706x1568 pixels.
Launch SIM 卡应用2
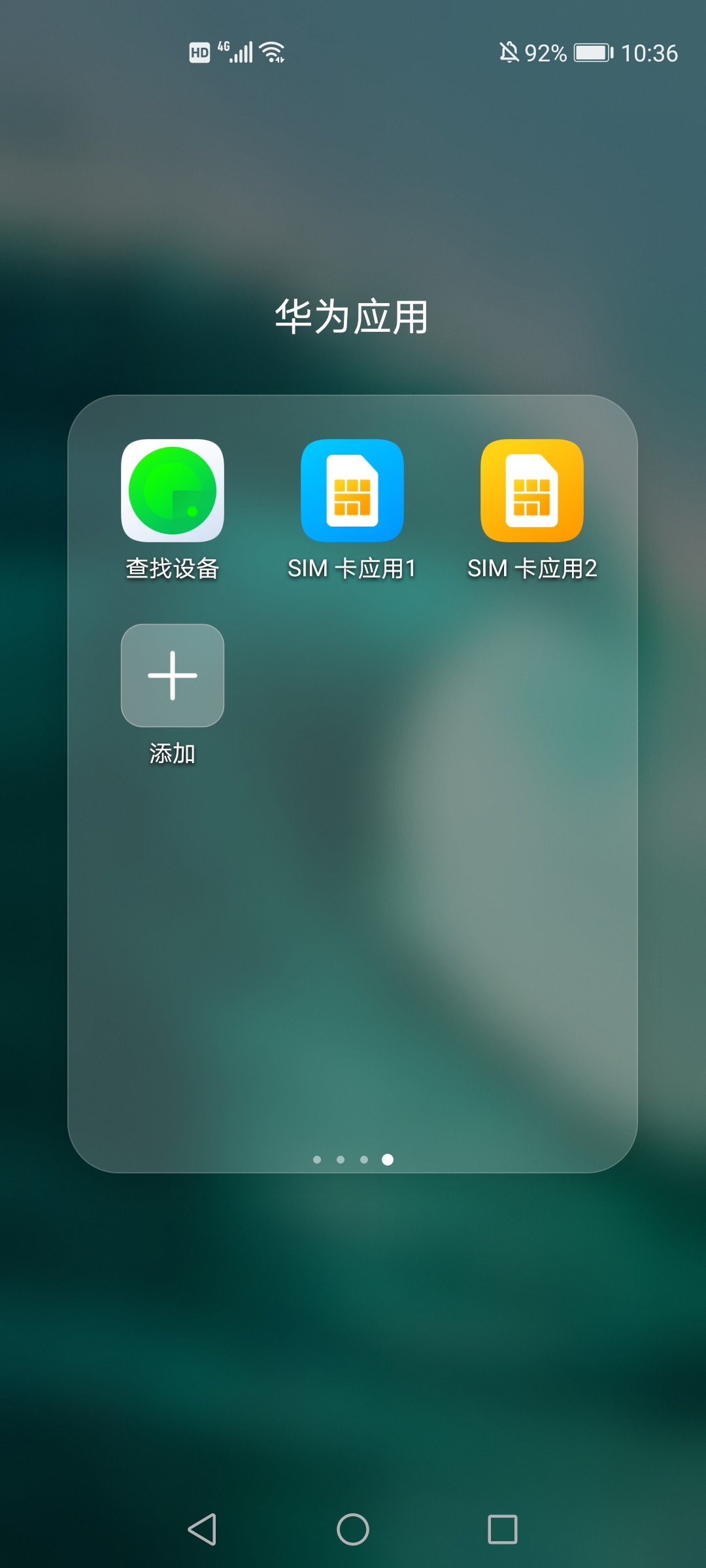532,491
